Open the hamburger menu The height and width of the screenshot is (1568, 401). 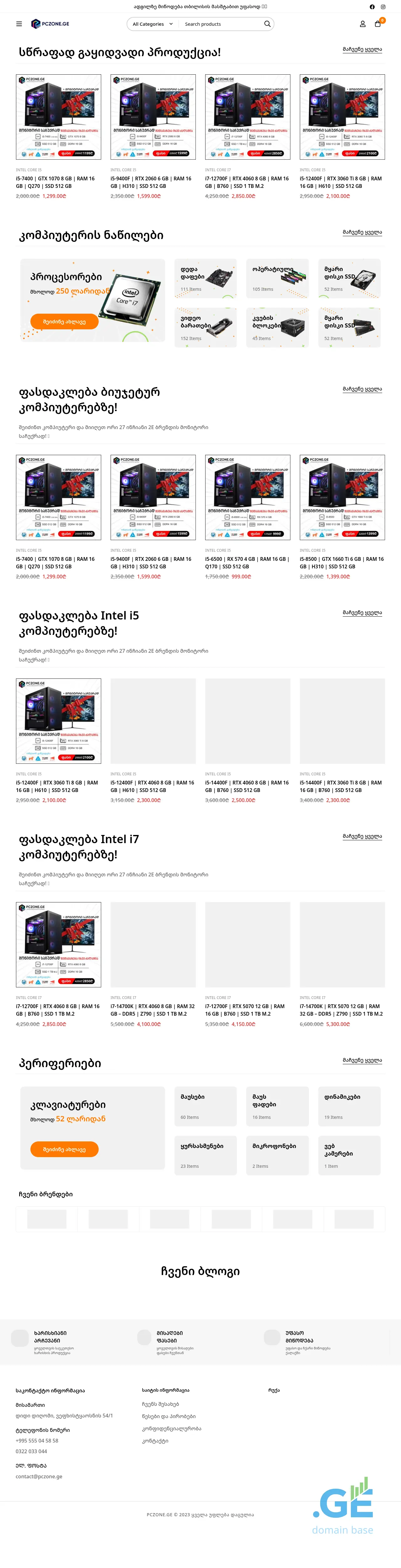click(x=19, y=24)
